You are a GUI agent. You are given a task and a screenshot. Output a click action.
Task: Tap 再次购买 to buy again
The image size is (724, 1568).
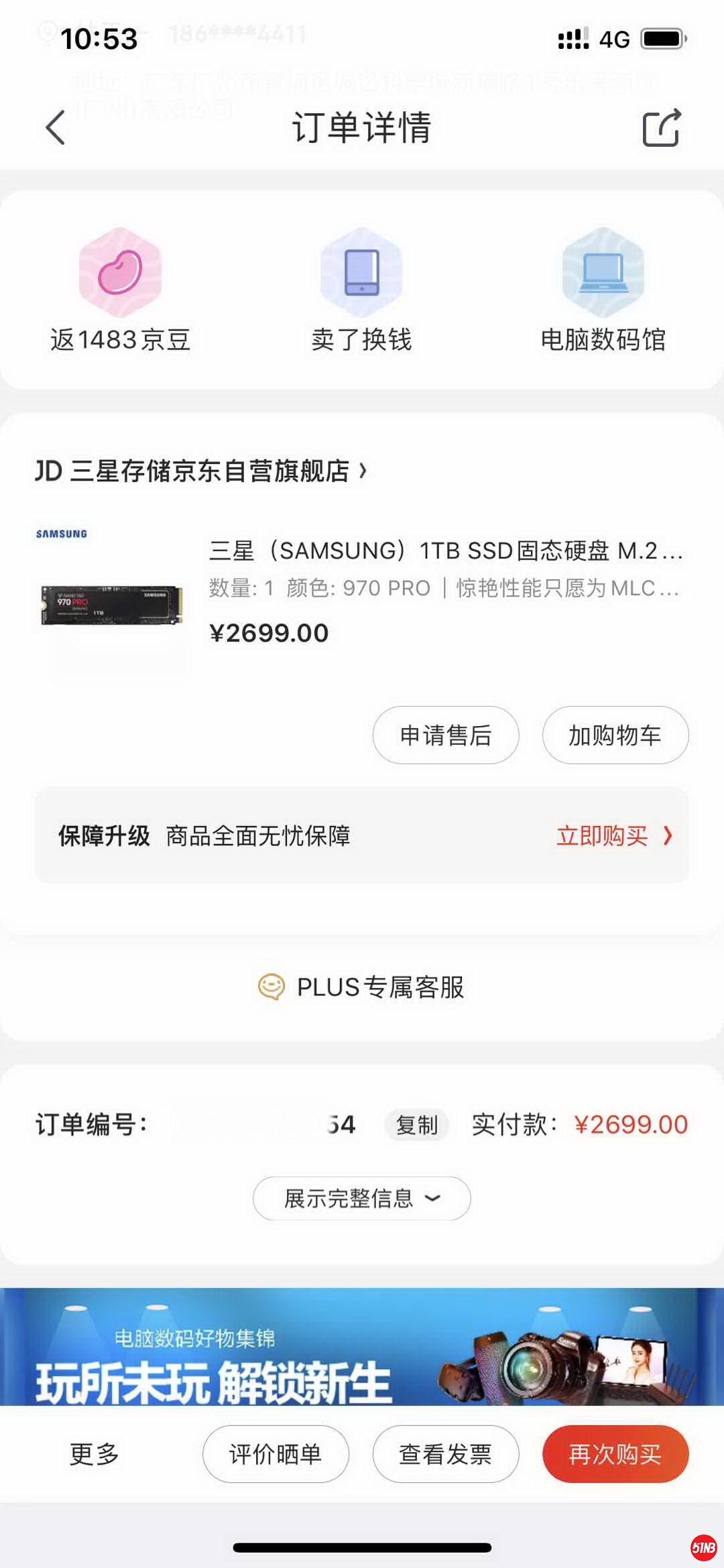614,1453
